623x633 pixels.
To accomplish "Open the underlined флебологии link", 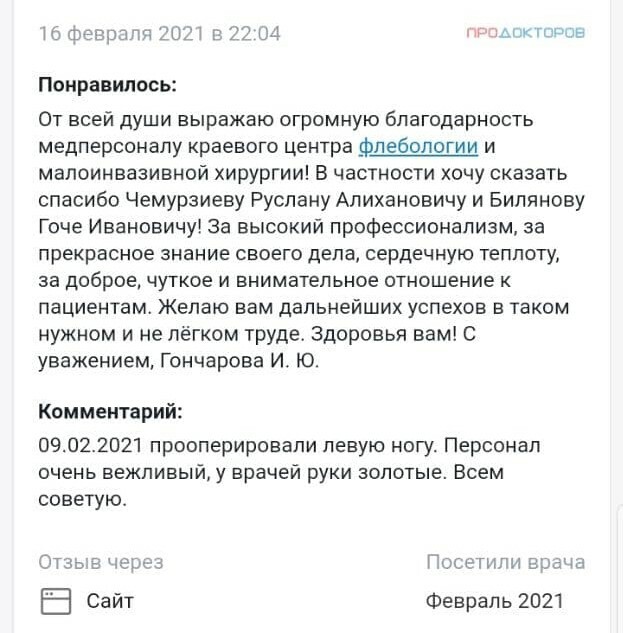I will coord(418,147).
